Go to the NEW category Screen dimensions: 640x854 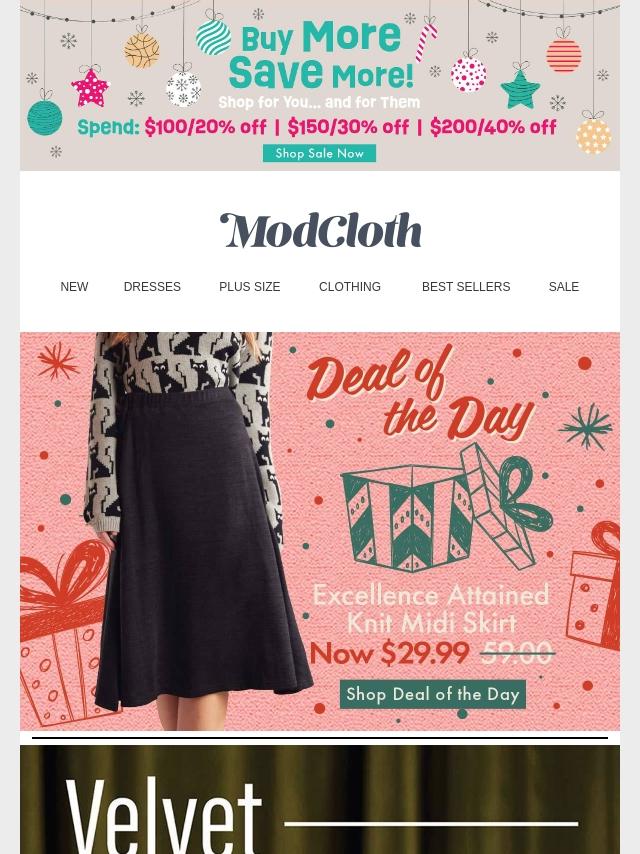[74, 287]
